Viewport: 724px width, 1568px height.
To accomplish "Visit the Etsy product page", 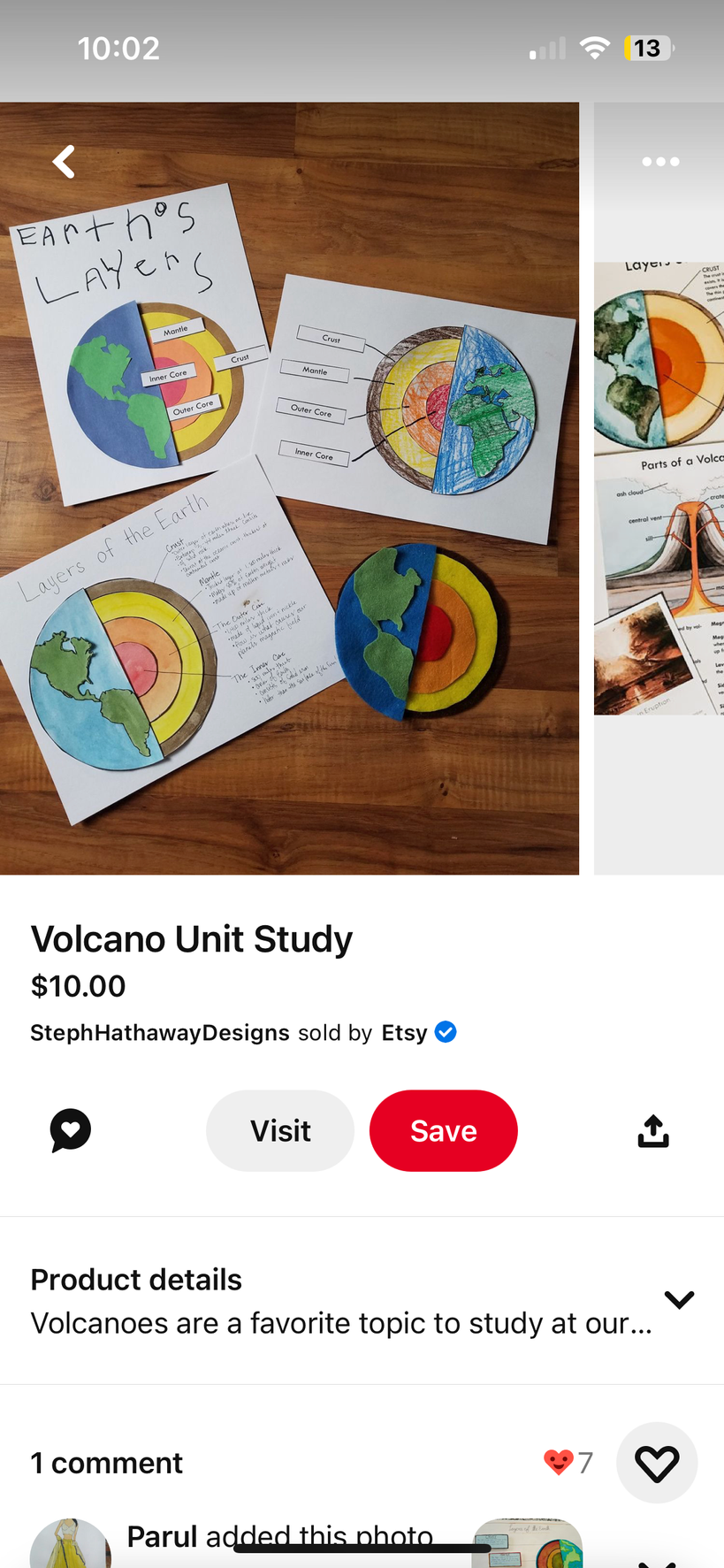I will point(280,1130).
